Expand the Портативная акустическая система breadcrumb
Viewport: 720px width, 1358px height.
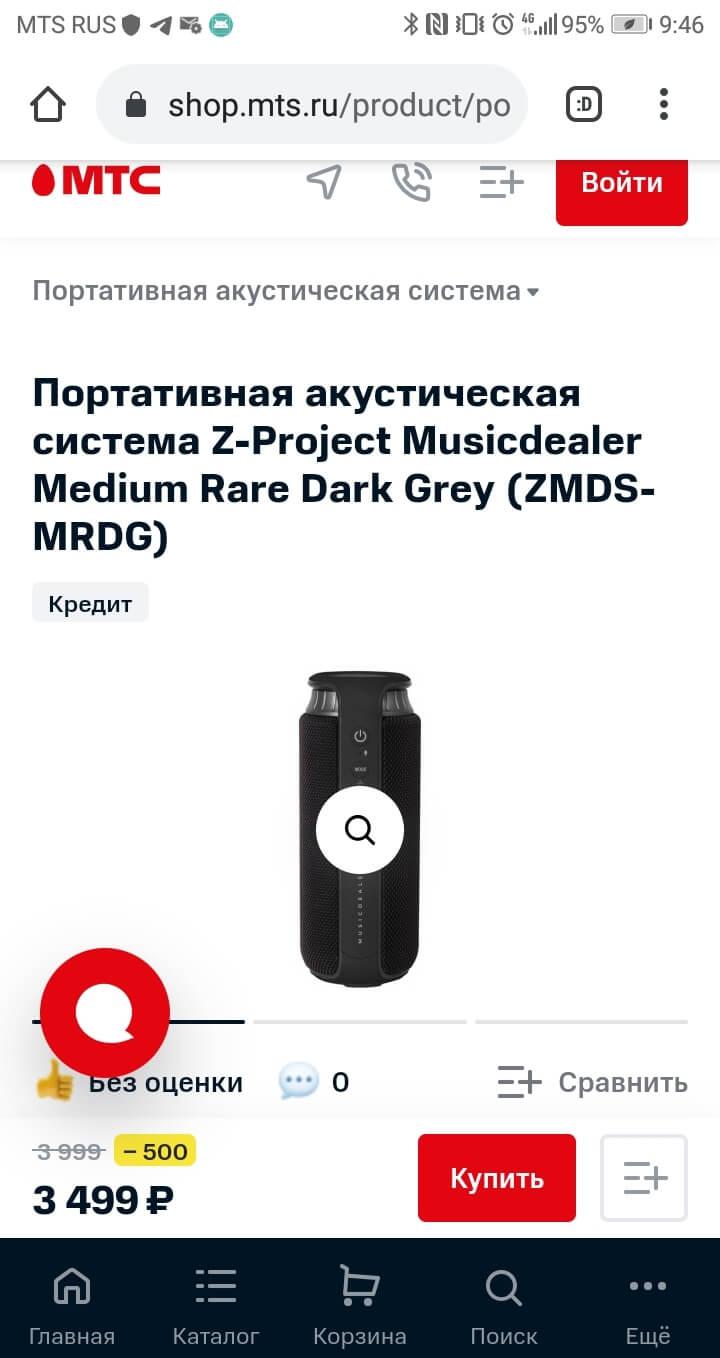point(286,291)
